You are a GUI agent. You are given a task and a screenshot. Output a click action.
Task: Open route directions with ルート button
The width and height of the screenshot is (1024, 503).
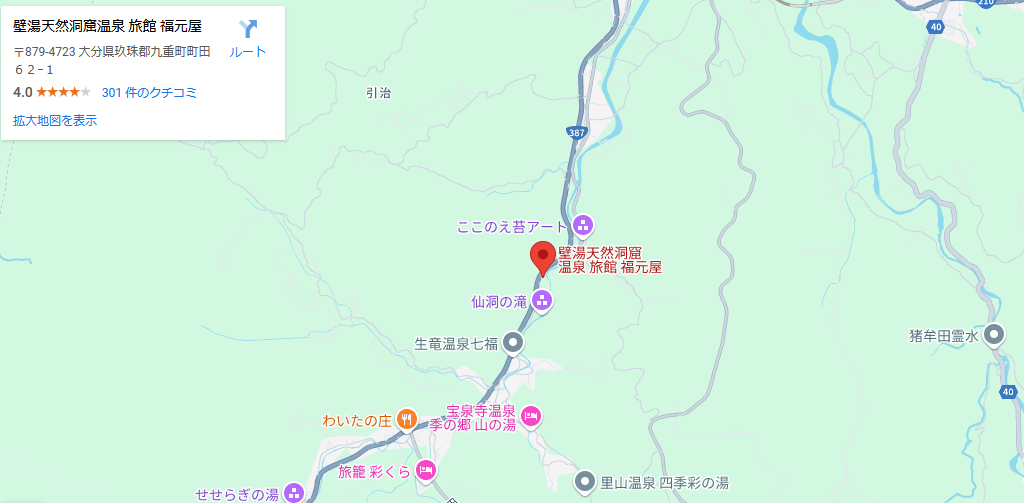coord(248,38)
